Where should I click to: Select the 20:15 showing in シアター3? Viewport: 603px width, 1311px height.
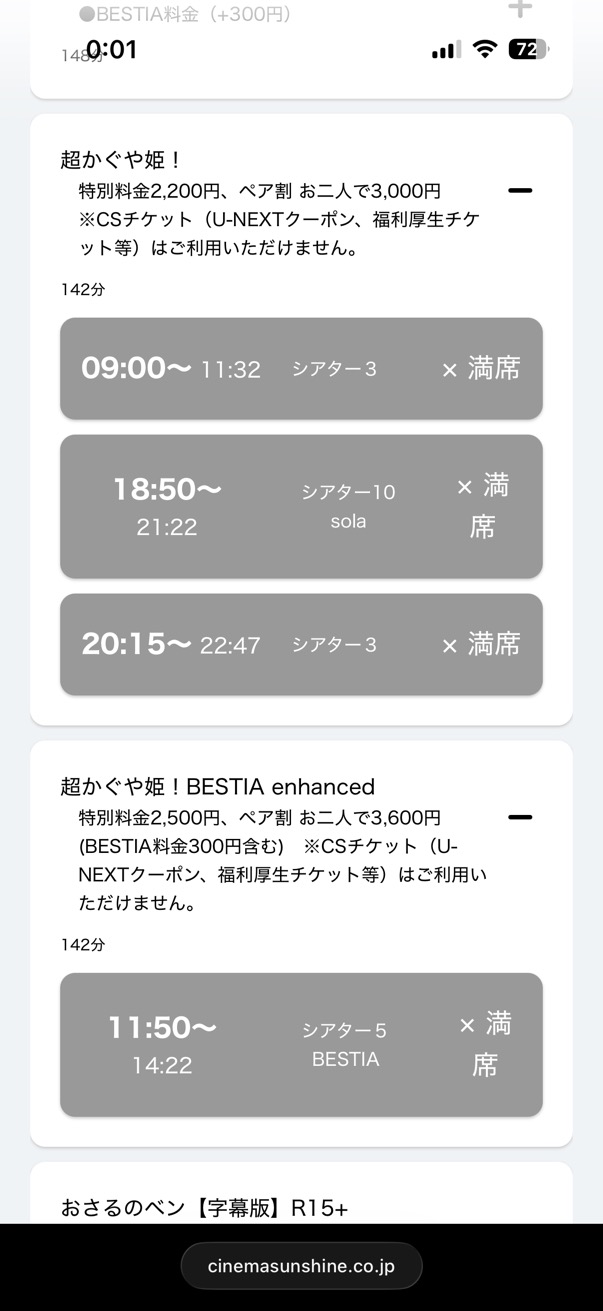point(301,645)
